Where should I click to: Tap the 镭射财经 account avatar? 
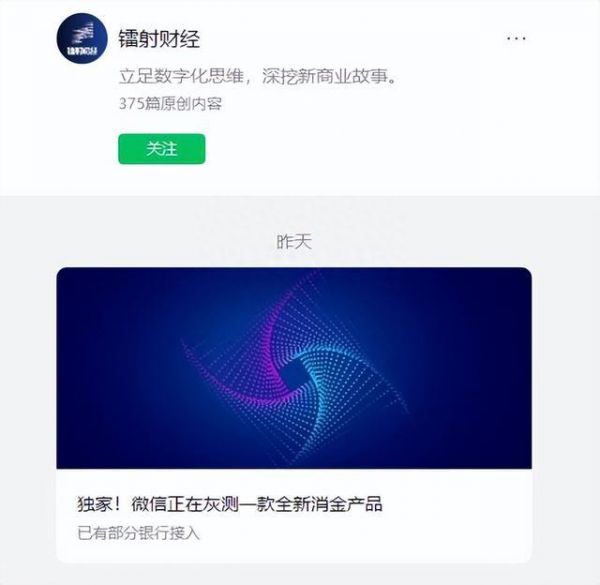(82, 40)
